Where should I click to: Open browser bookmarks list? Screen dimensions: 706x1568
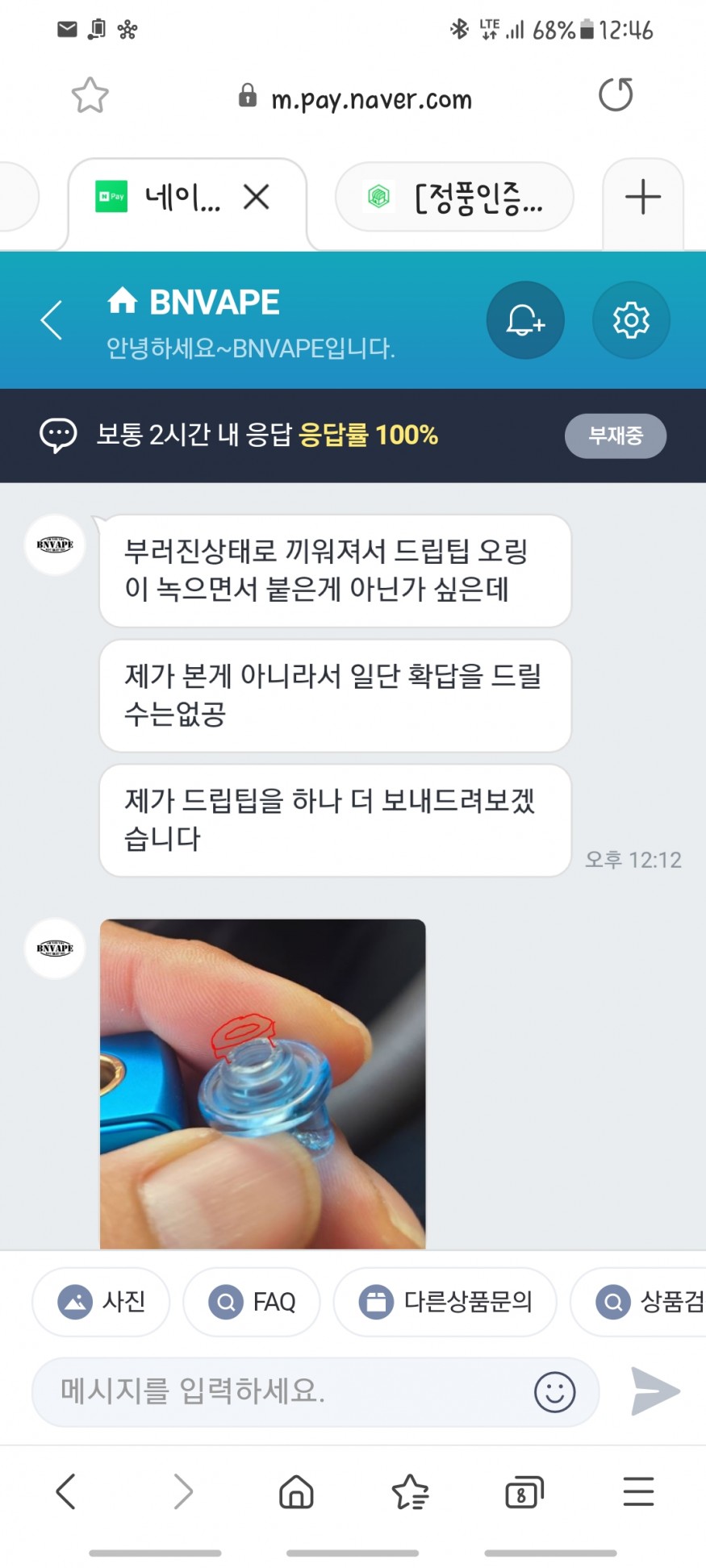tap(410, 1491)
